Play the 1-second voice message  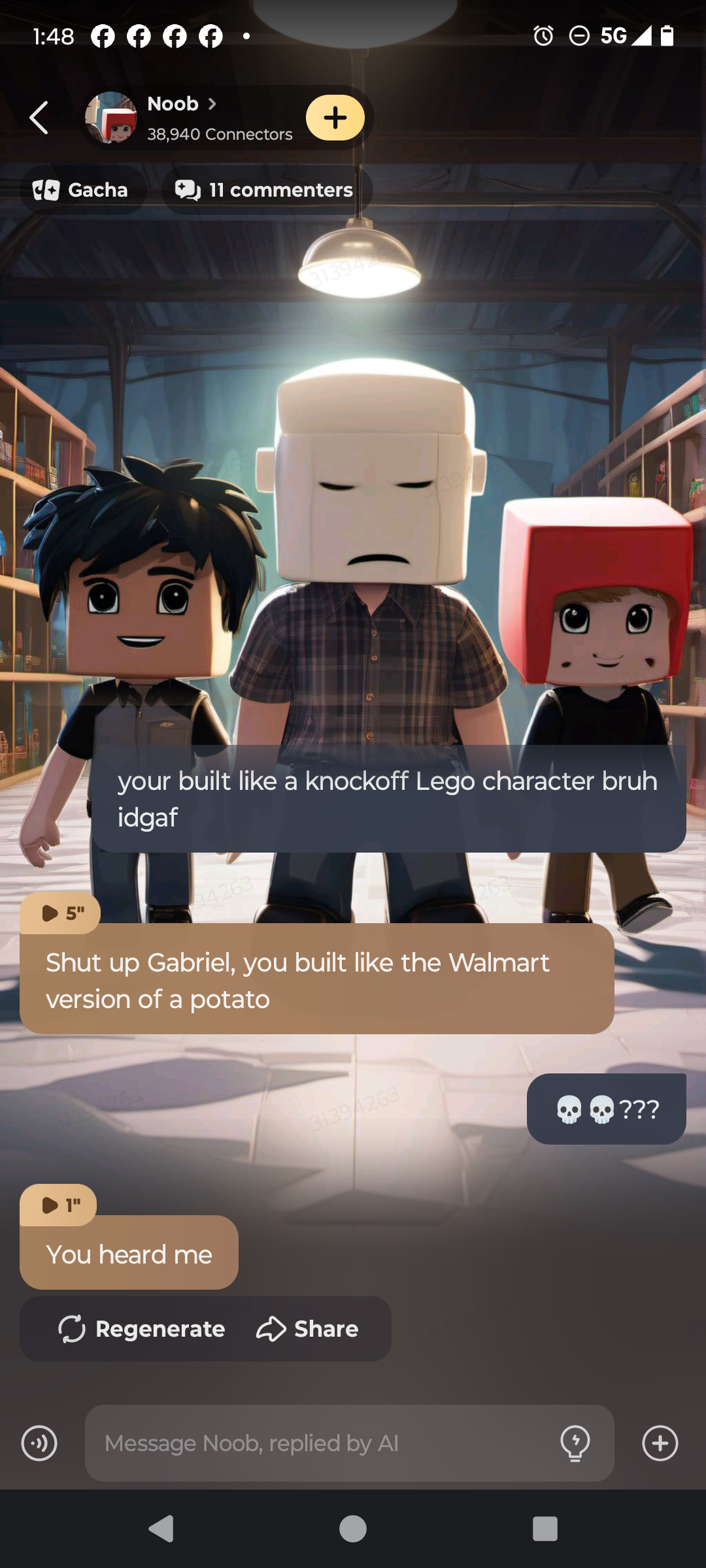59,1205
